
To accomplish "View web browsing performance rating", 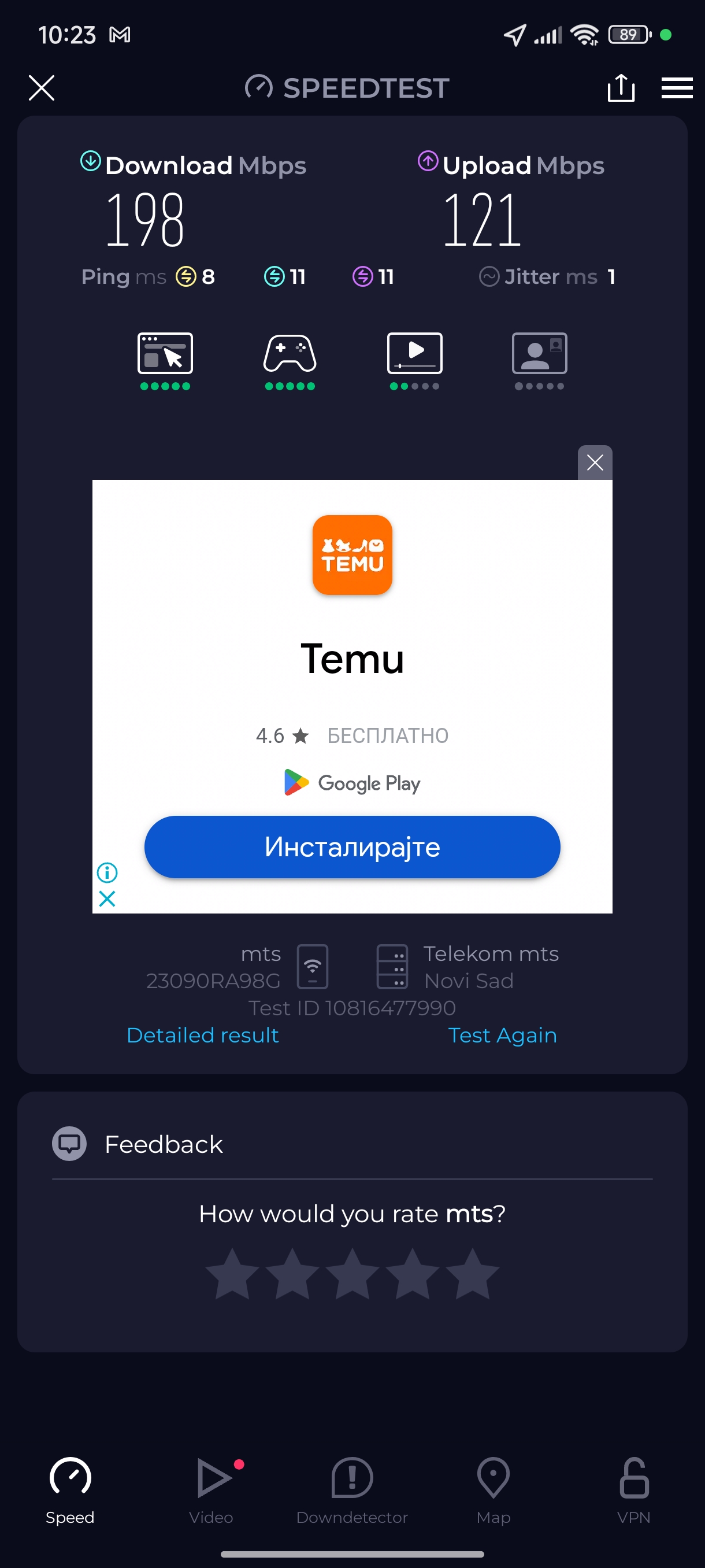I will 165,360.
